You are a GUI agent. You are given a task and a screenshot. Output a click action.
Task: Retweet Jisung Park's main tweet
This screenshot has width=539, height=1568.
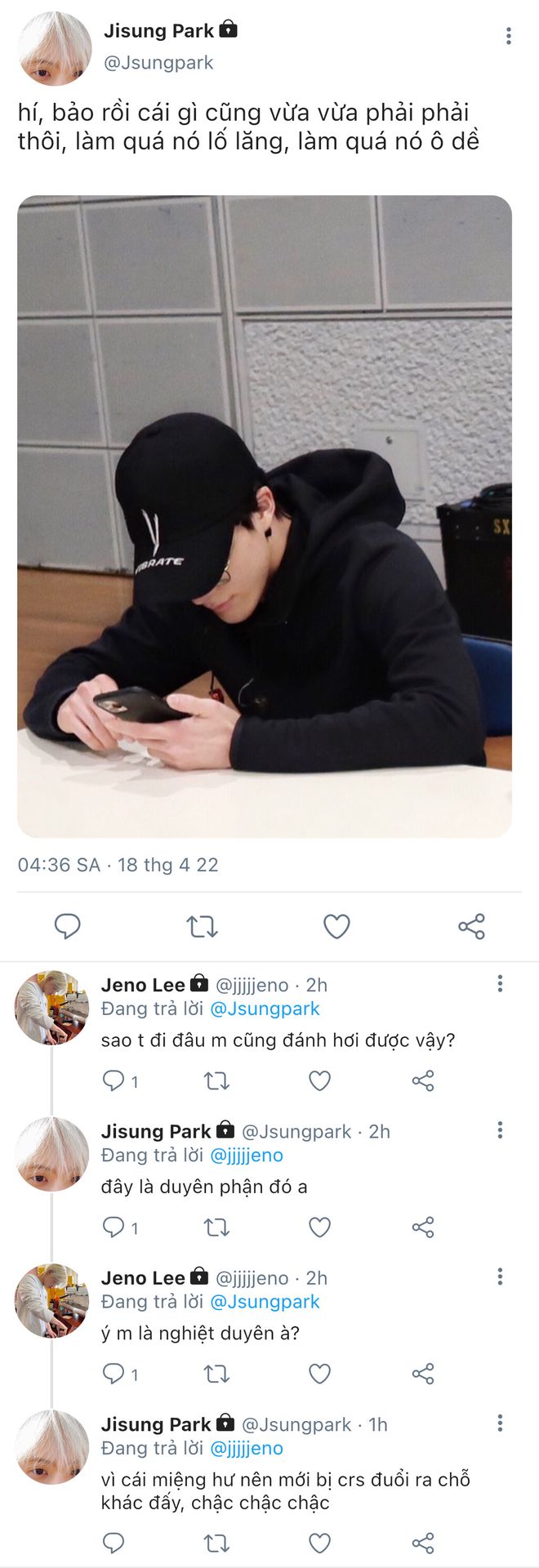pyautogui.click(x=202, y=926)
